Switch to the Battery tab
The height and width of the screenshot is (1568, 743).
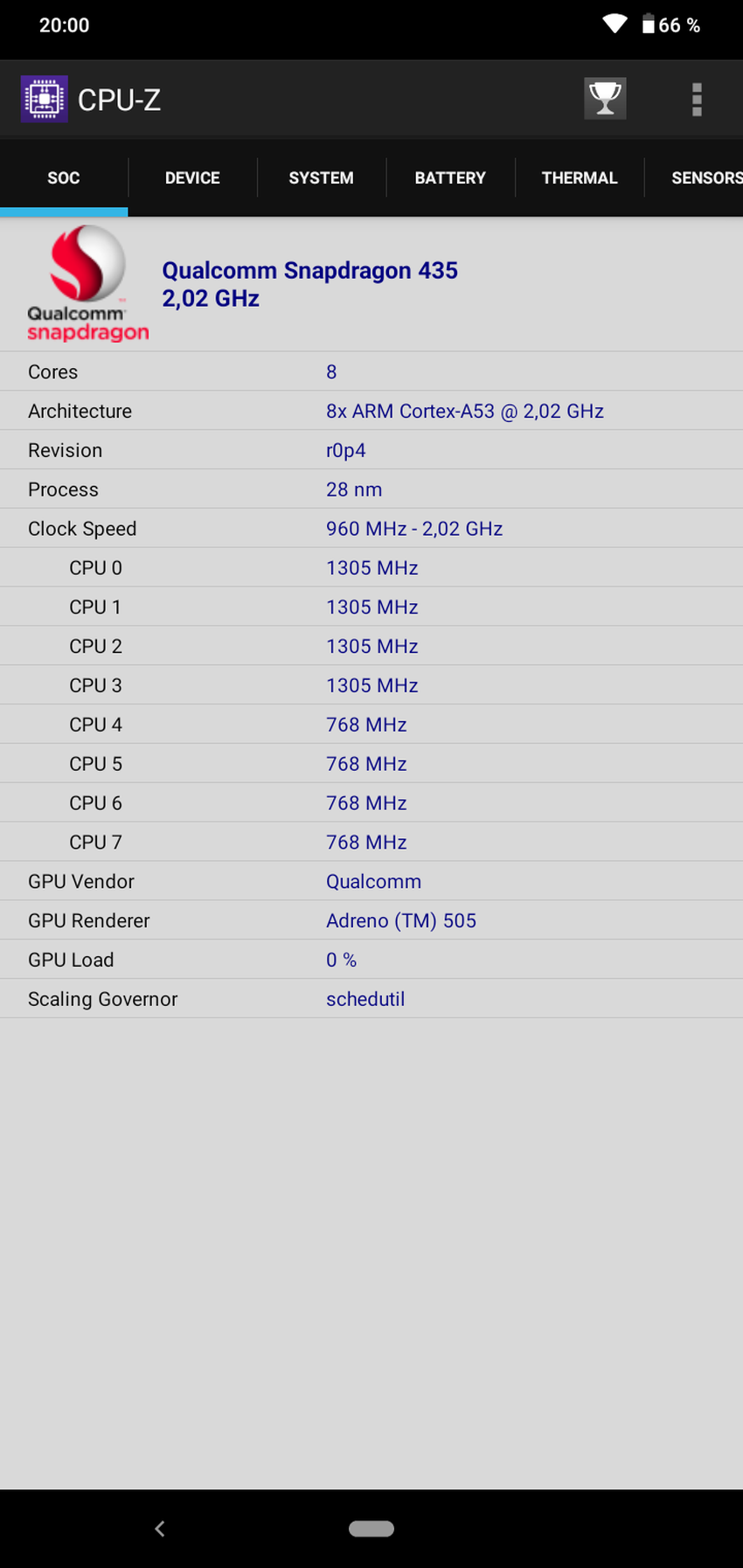coord(450,178)
